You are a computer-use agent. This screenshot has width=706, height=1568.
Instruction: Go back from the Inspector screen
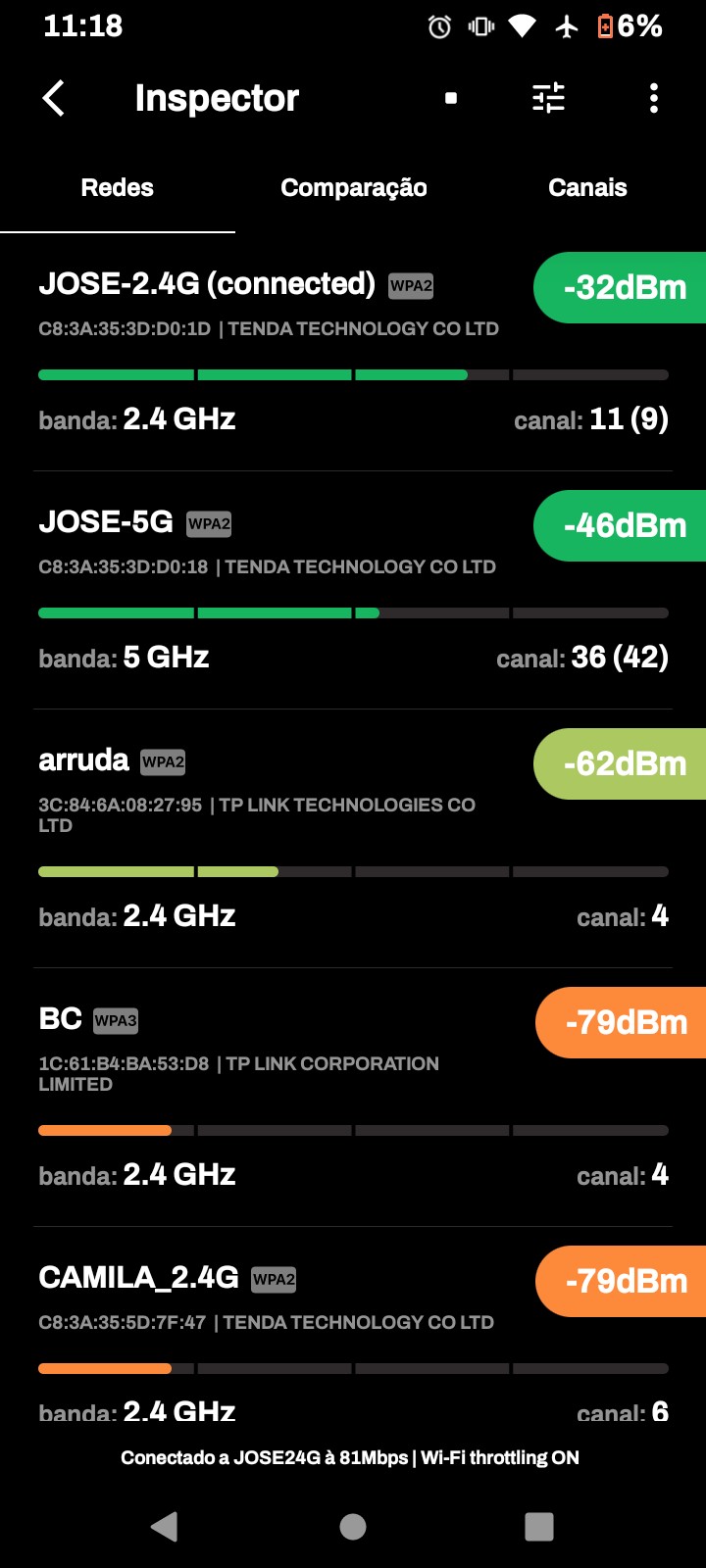[x=54, y=98]
